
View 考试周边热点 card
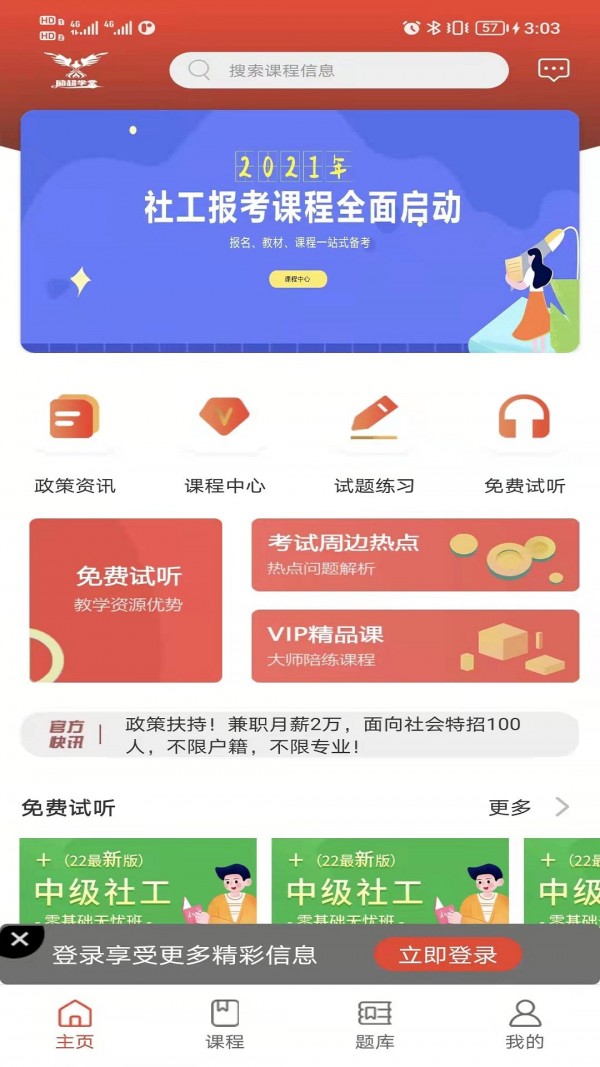415,555
